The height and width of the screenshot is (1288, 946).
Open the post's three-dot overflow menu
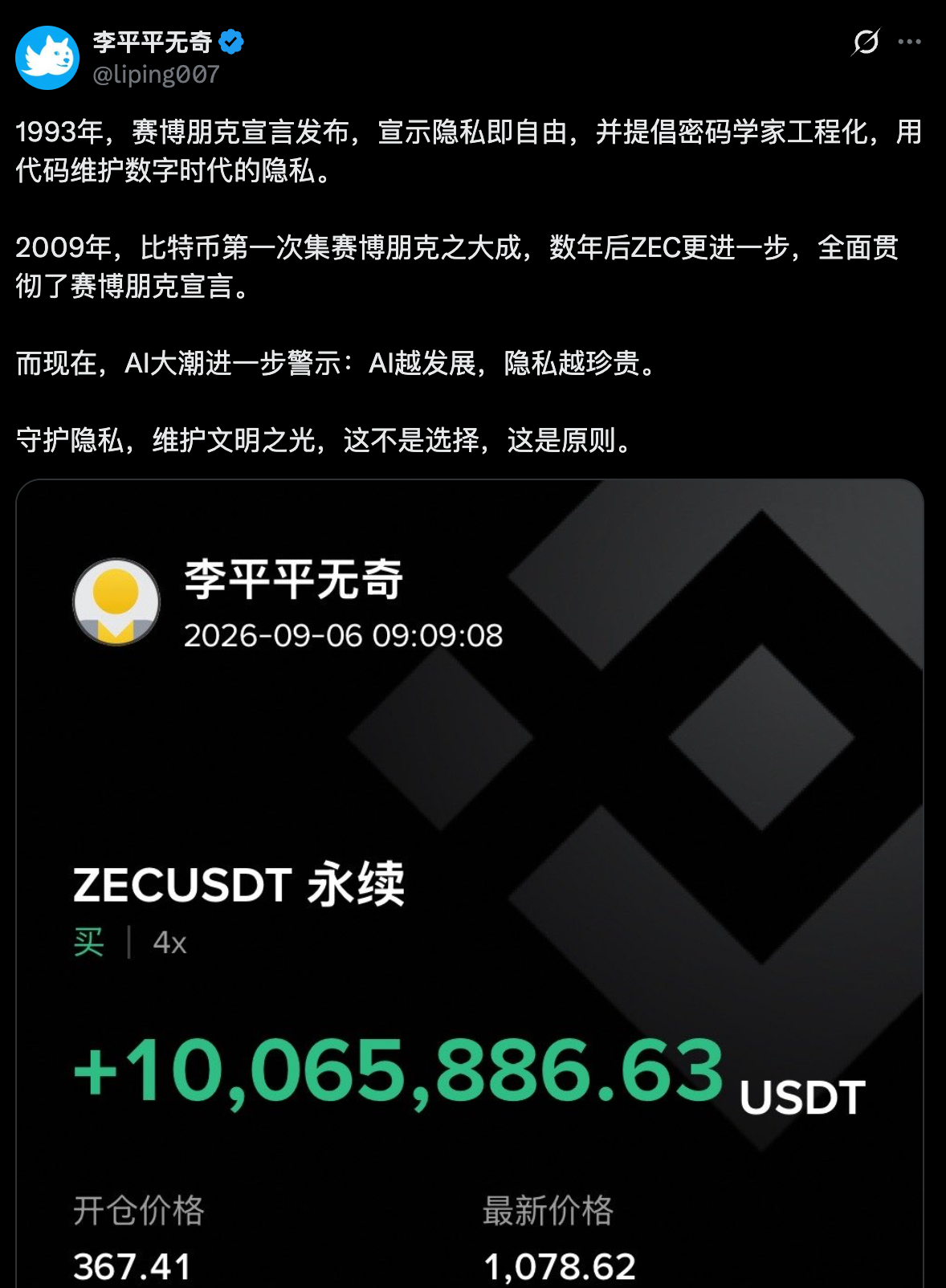[909, 42]
